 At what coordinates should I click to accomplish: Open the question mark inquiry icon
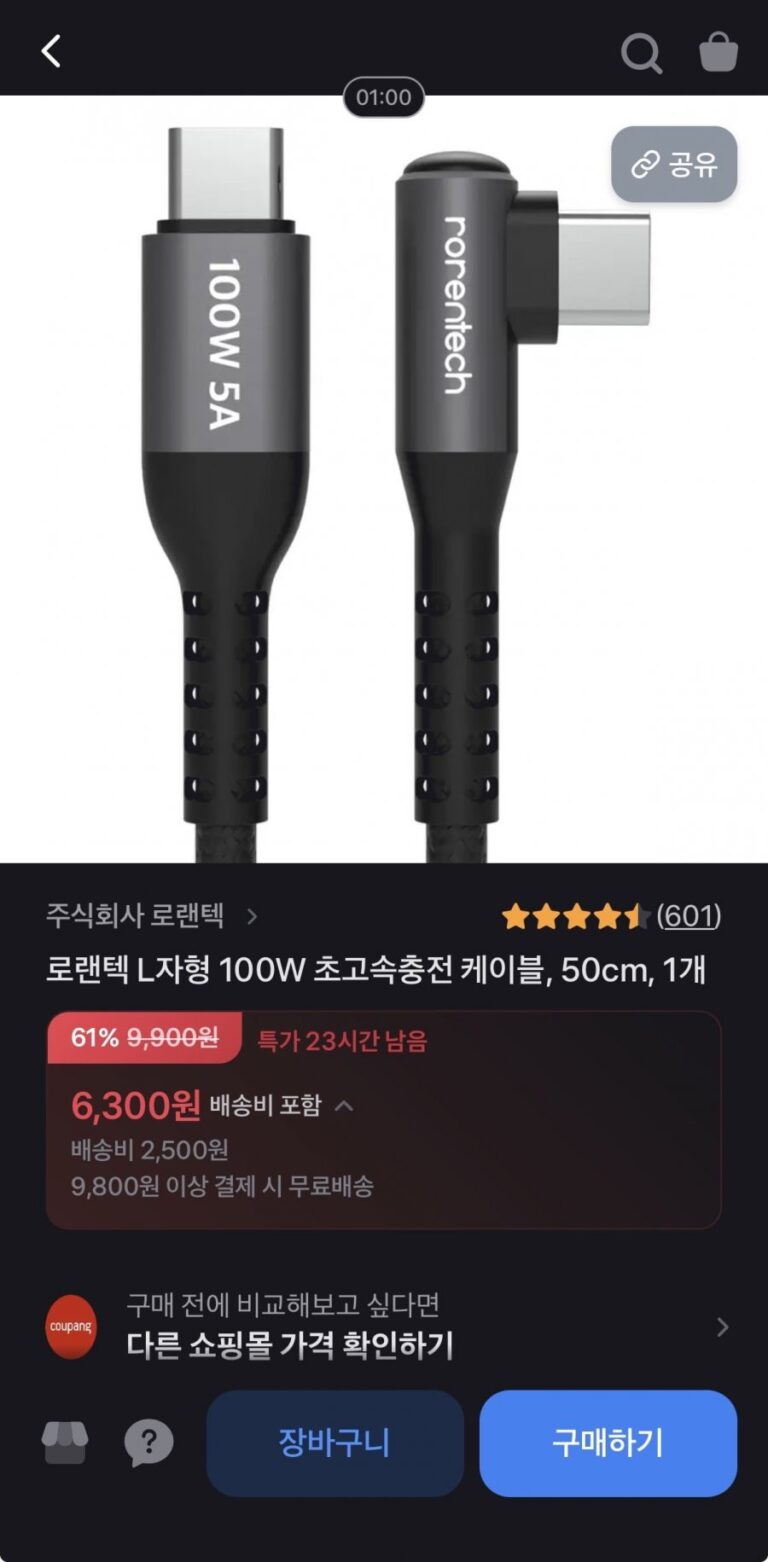tap(148, 1442)
